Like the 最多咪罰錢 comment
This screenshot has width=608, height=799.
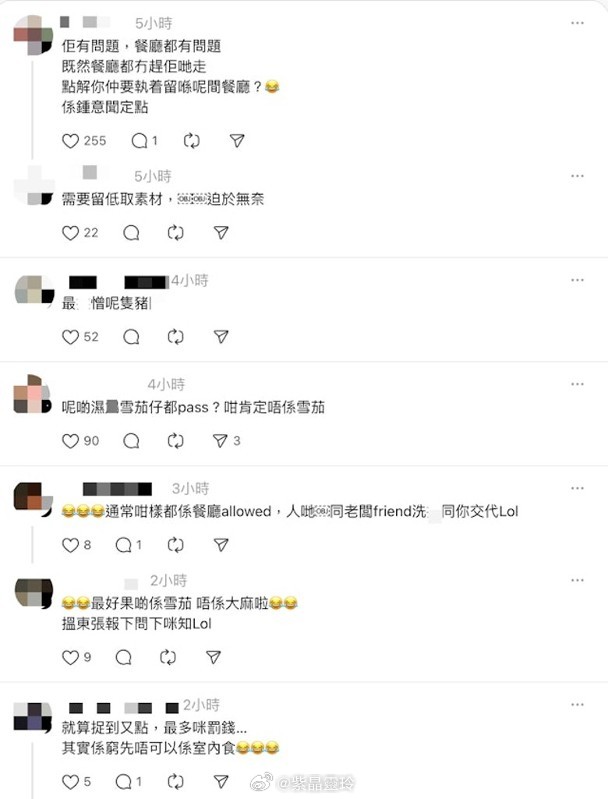coord(71,781)
